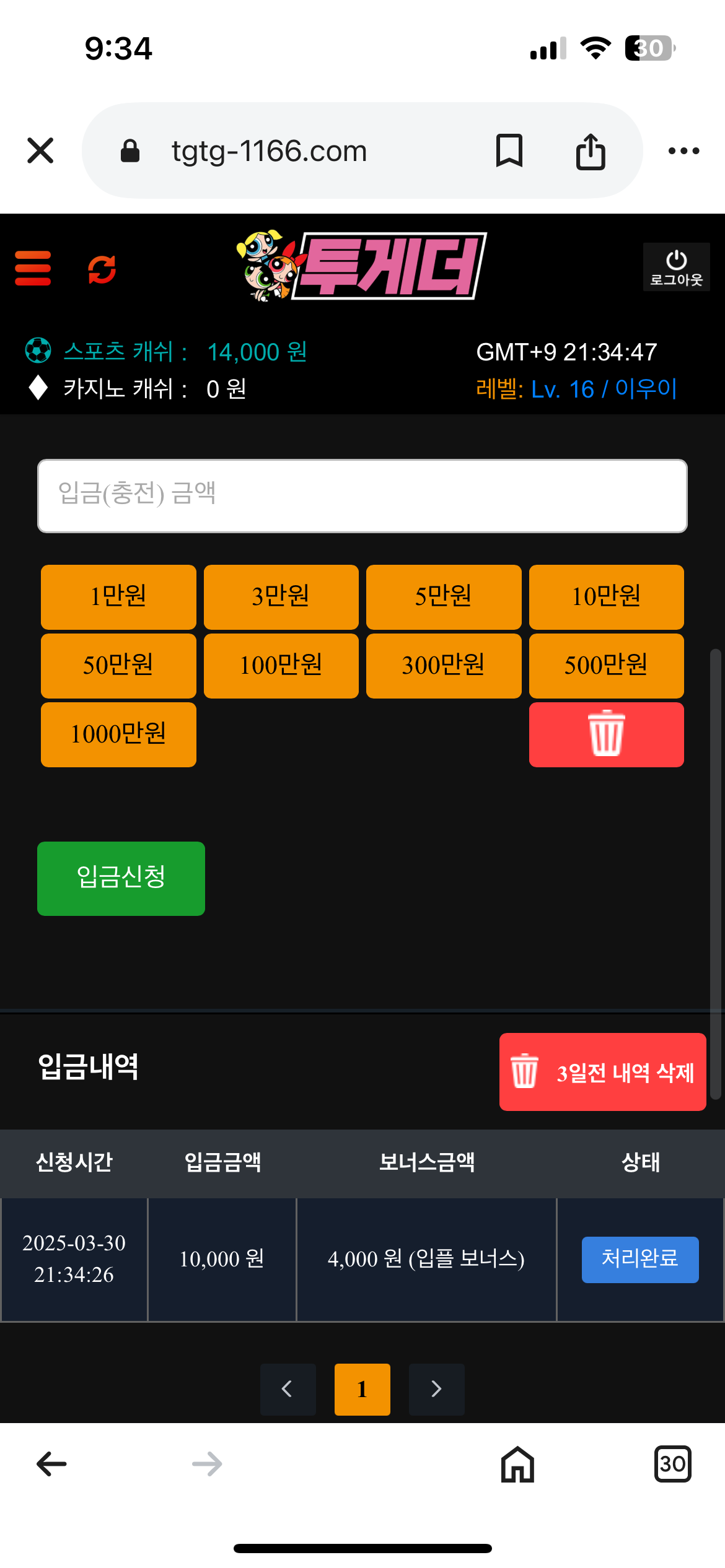Viewport: 725px width, 1568px height.
Task: Bookmark this page in the browser
Action: point(509,150)
